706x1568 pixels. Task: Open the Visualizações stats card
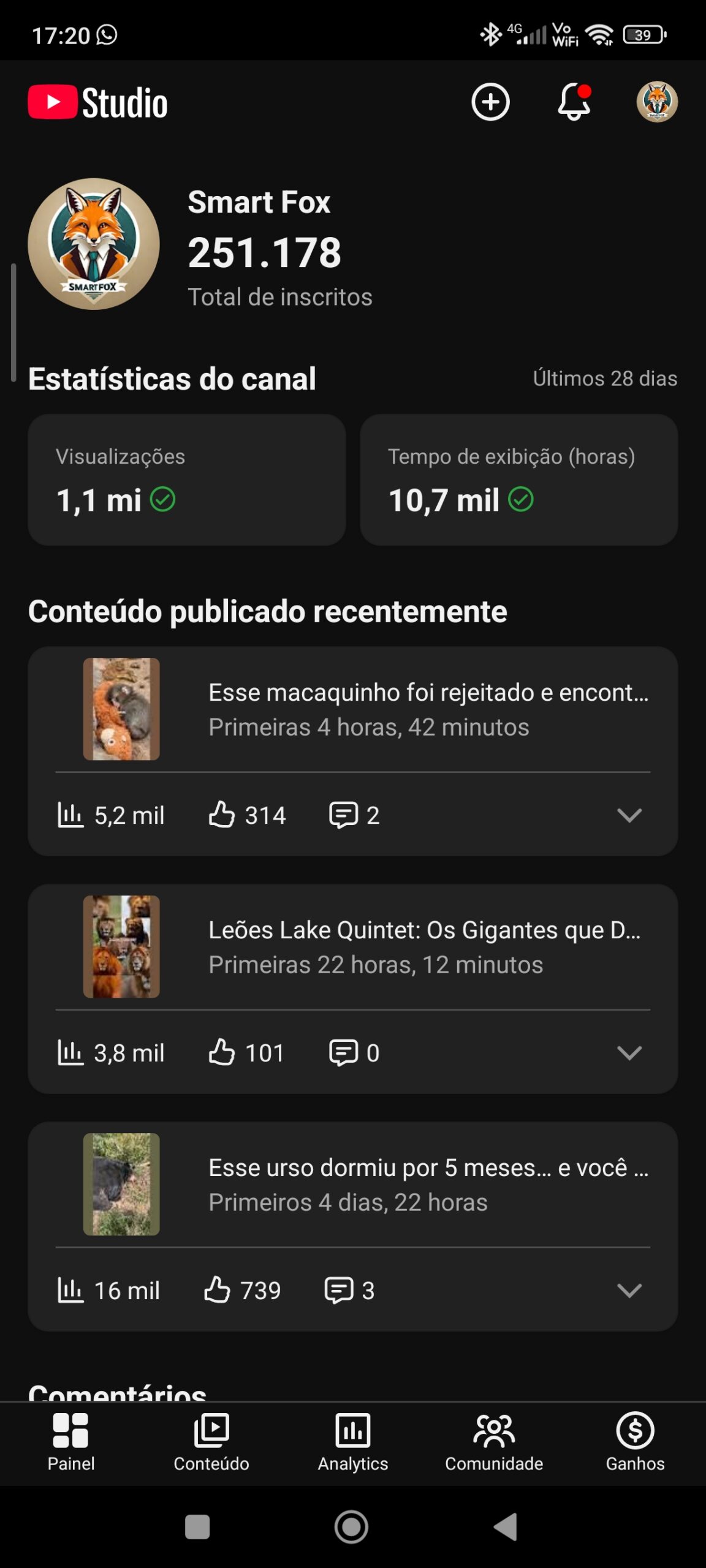click(187, 480)
